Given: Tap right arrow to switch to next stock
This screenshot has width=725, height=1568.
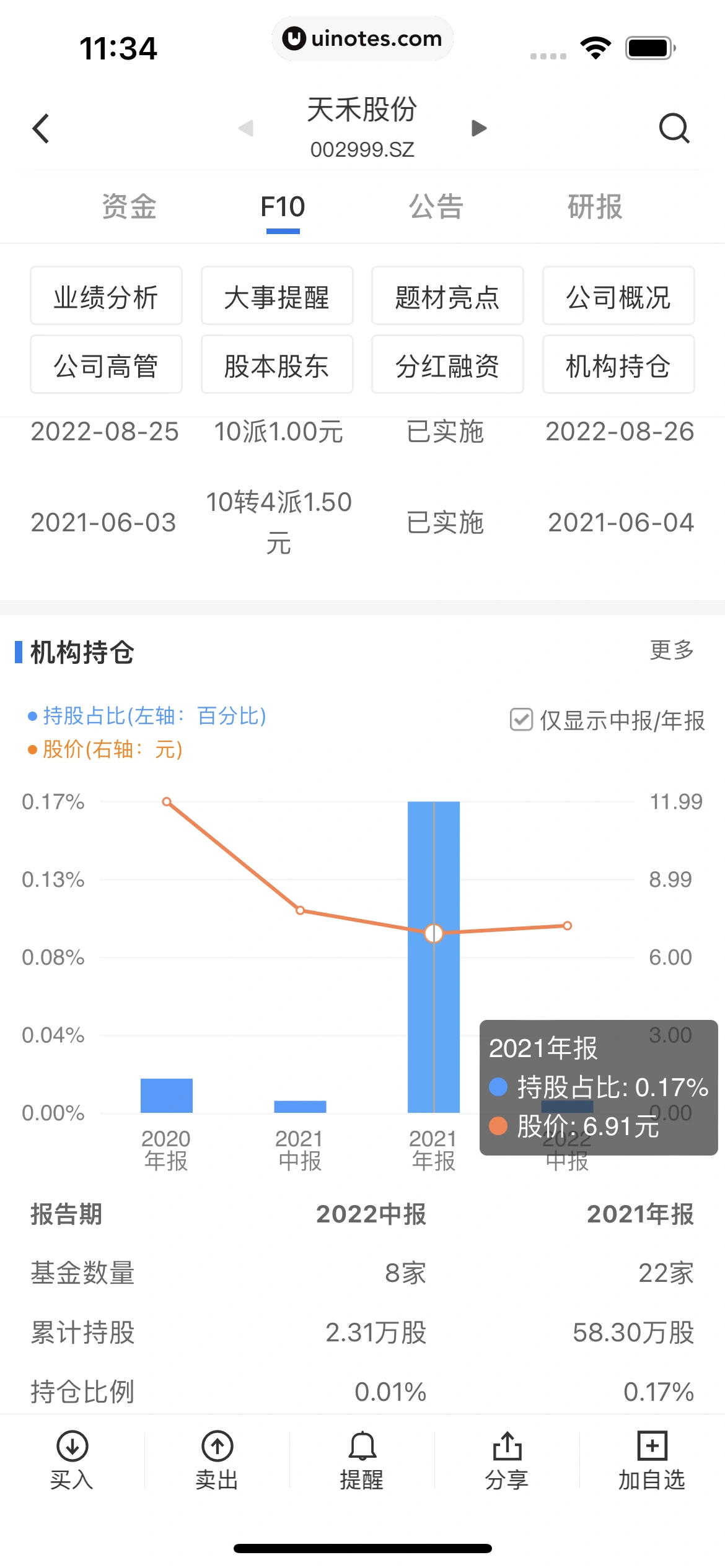Looking at the screenshot, I should click(478, 129).
